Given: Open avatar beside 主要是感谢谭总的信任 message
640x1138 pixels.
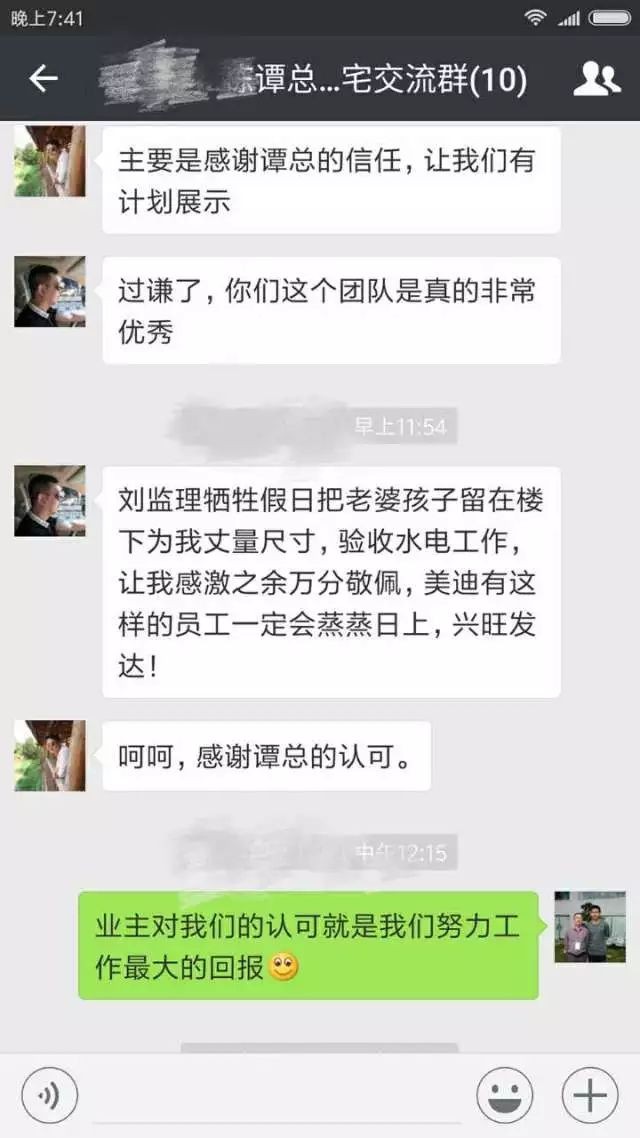Looking at the screenshot, I should click(x=49, y=161).
